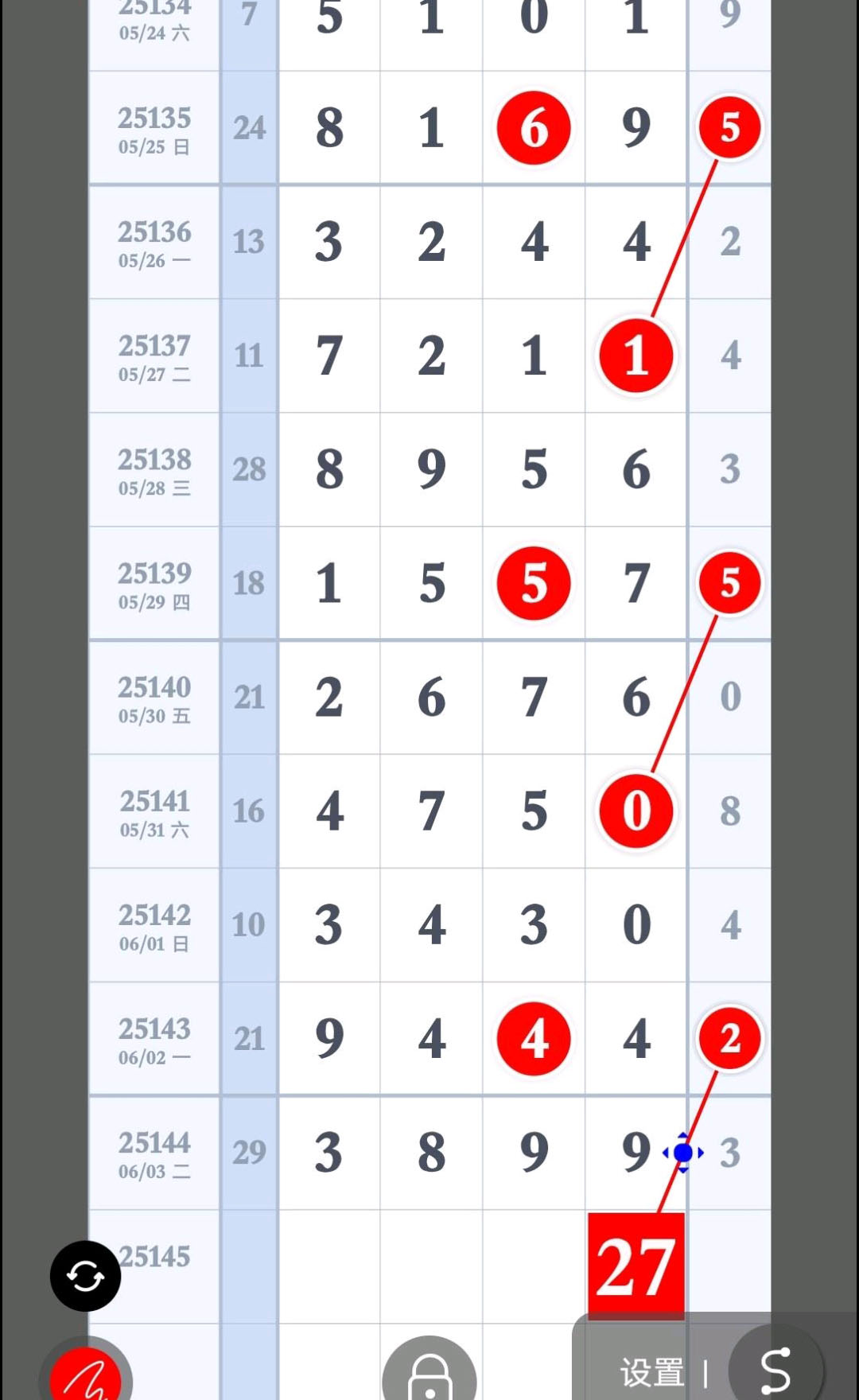Image resolution: width=859 pixels, height=1400 pixels.
Task: Tap the black refresh circle icon
Action: point(85,1276)
